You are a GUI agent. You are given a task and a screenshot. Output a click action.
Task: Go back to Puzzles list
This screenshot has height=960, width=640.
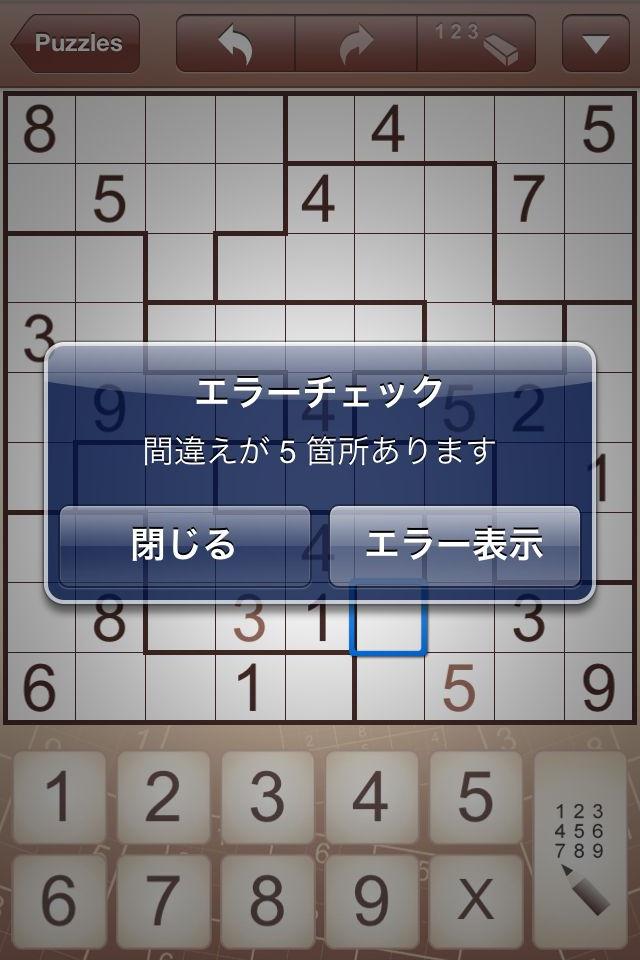pos(74,43)
